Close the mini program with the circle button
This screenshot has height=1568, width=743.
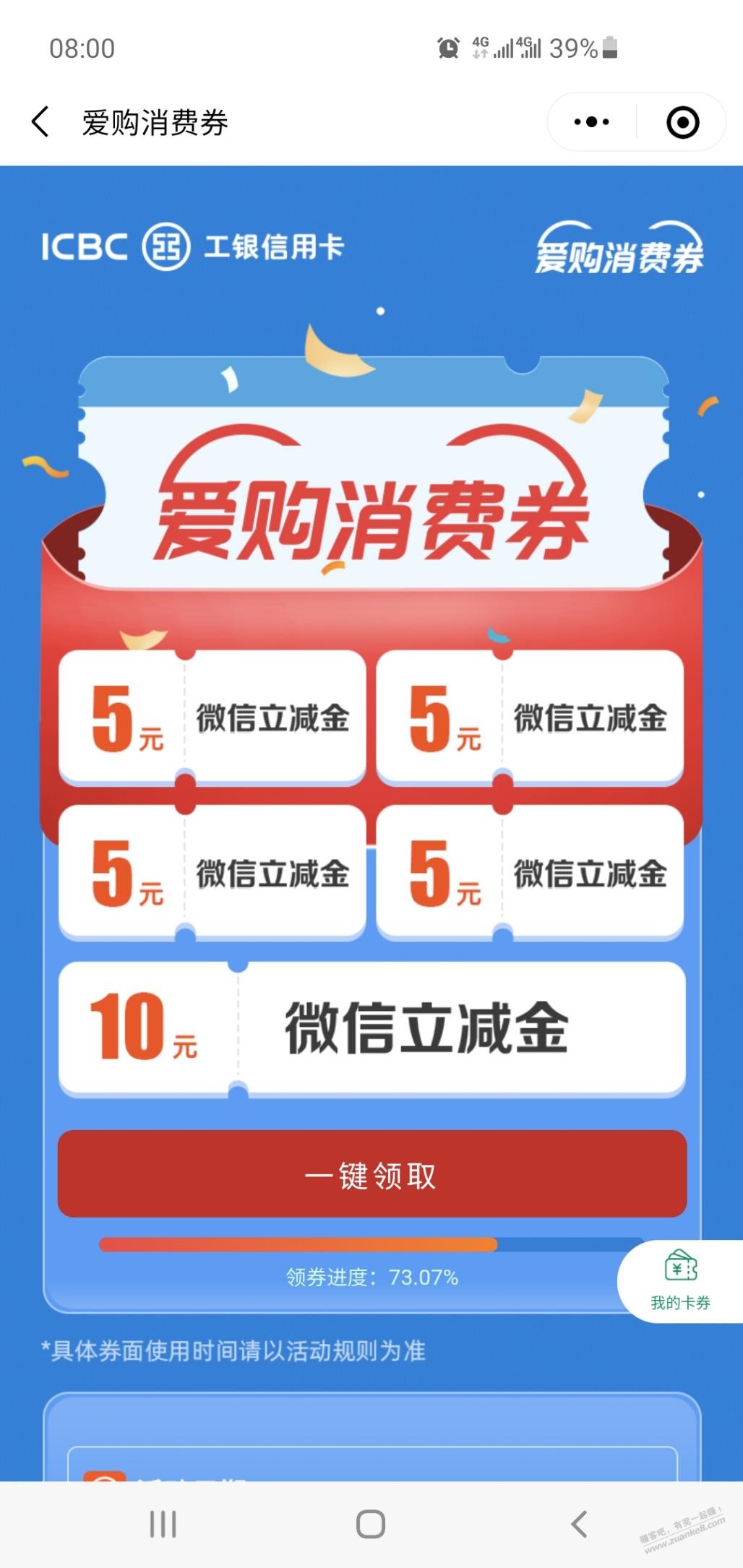click(x=682, y=121)
